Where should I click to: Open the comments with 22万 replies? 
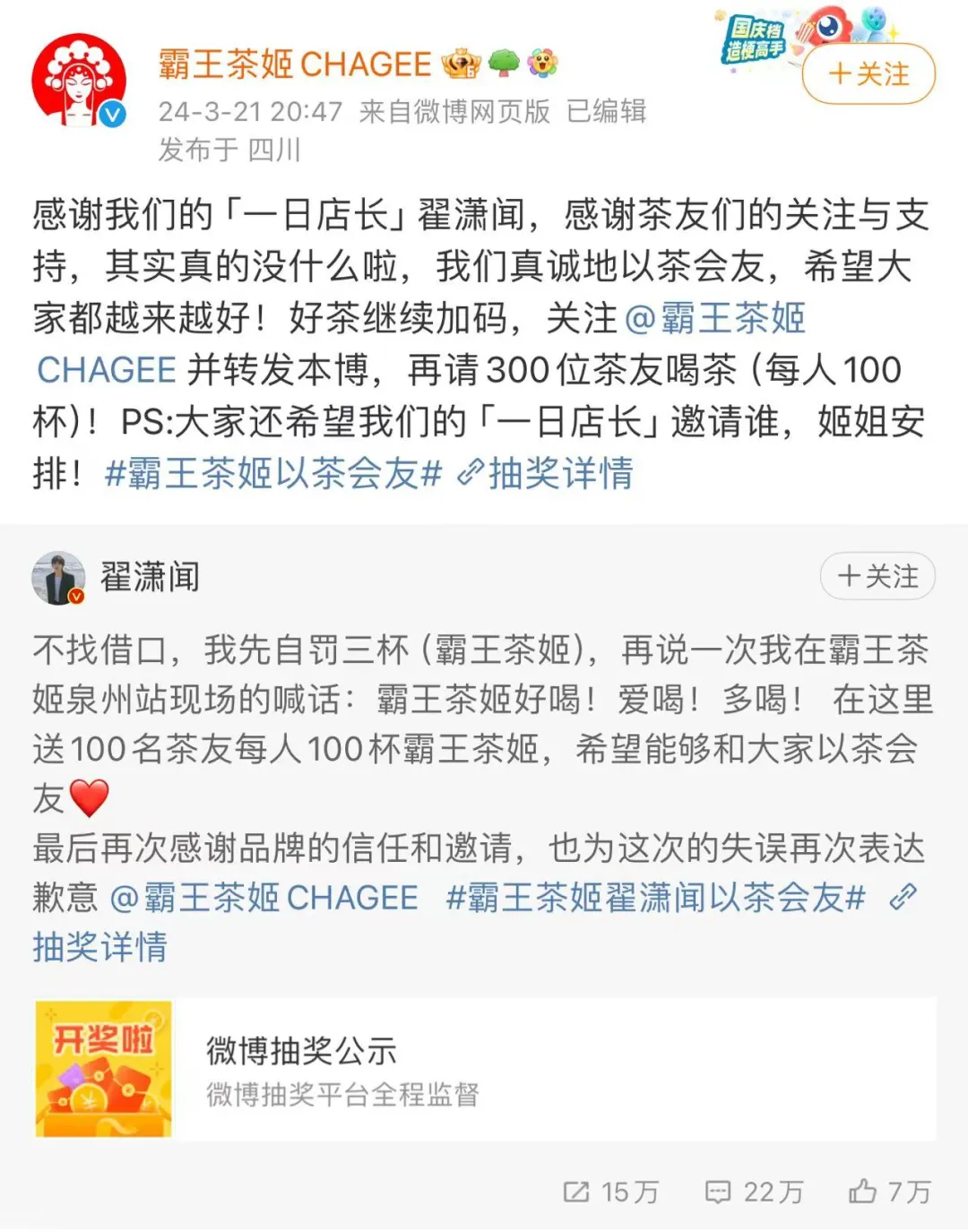click(x=754, y=1192)
